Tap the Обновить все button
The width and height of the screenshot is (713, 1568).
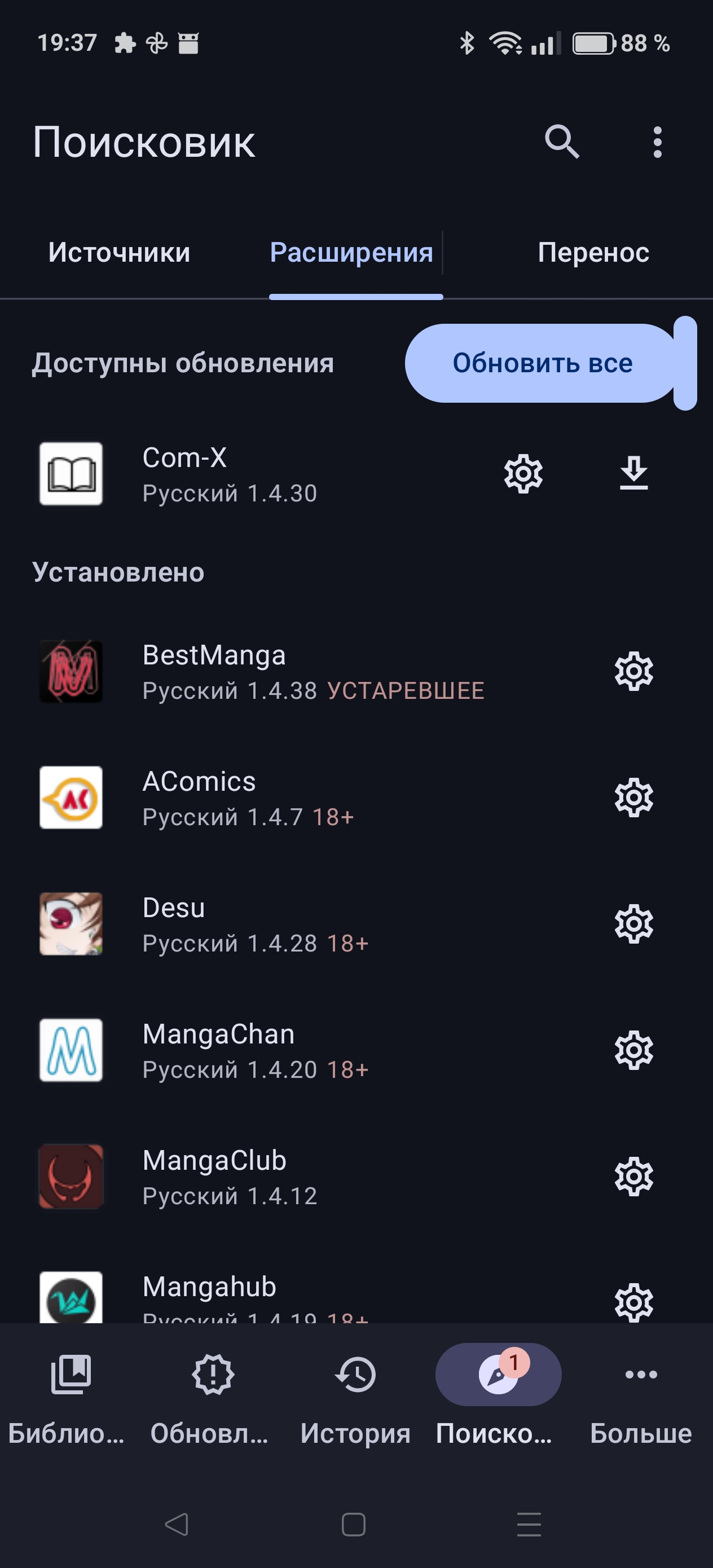pos(542,363)
